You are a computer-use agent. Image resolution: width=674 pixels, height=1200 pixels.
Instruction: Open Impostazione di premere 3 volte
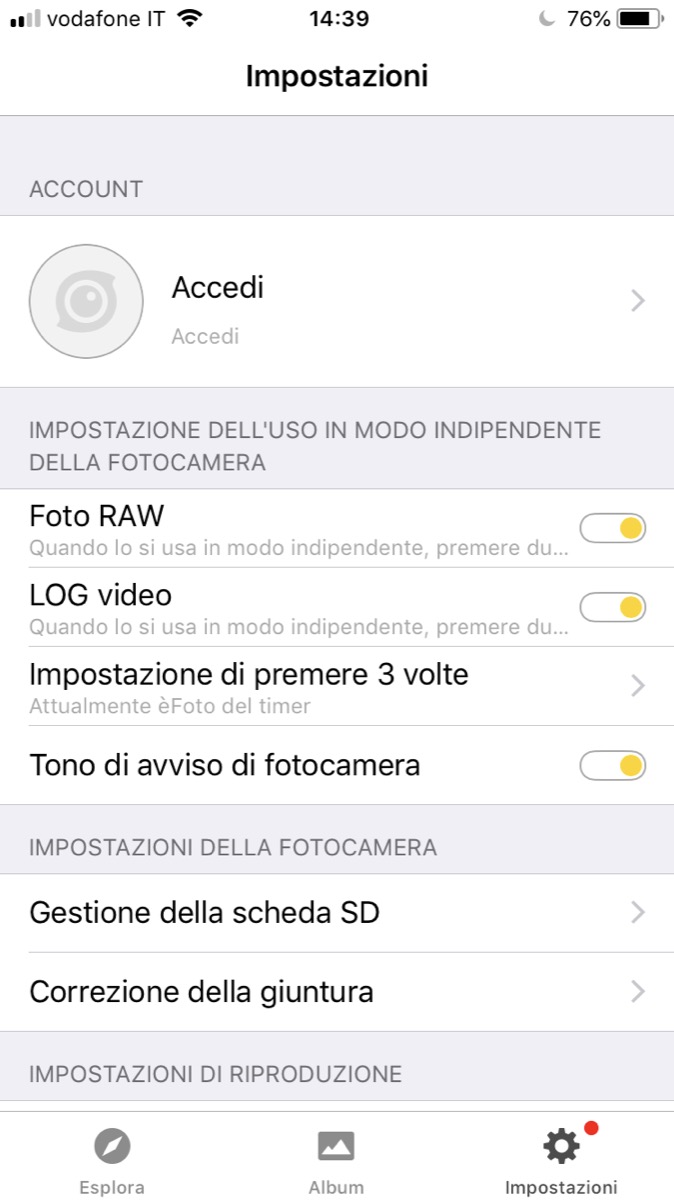337,686
